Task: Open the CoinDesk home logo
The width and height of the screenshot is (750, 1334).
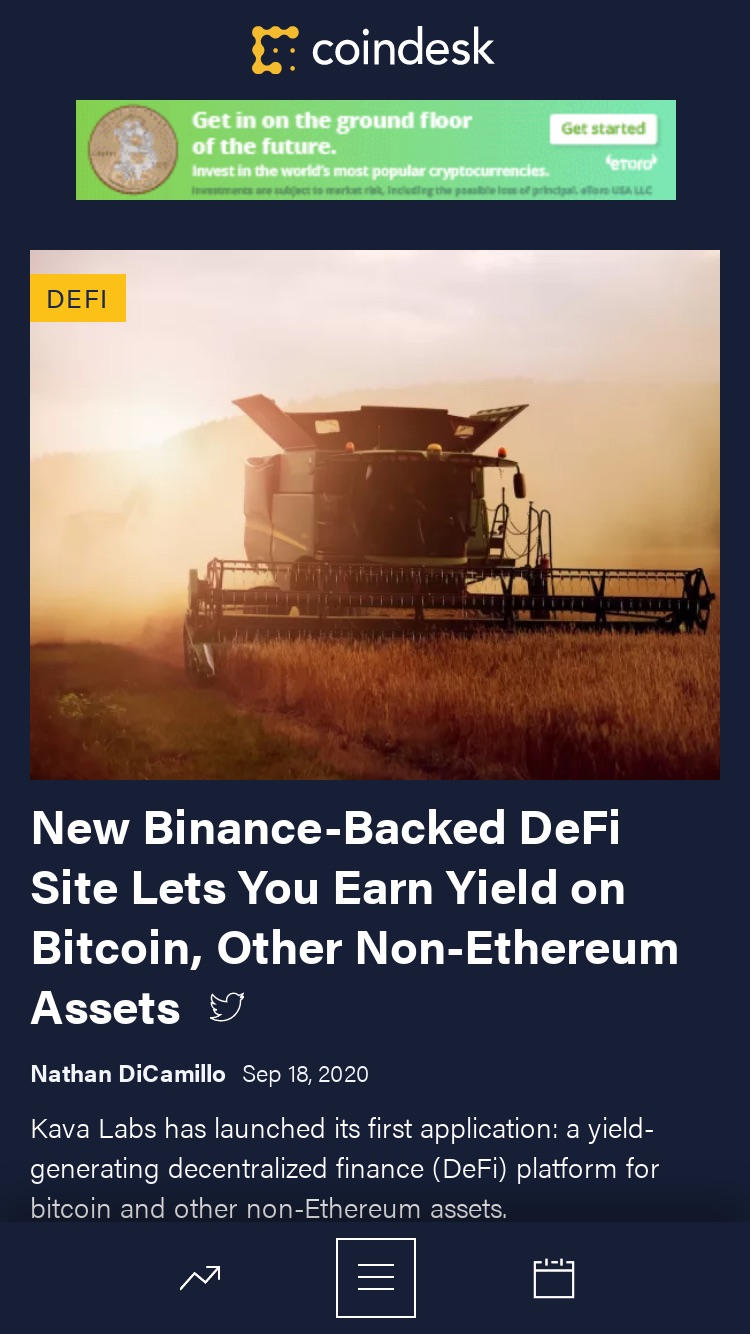Action: coord(373,49)
